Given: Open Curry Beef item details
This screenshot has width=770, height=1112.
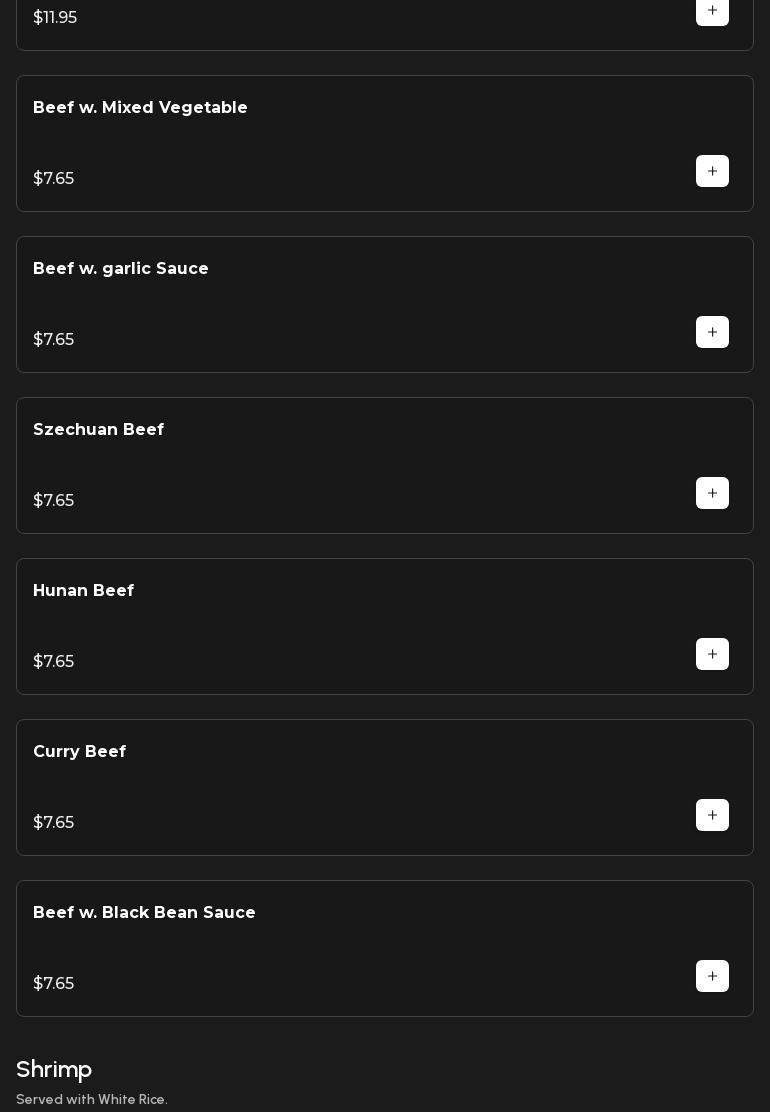Looking at the screenshot, I should 384,787.
